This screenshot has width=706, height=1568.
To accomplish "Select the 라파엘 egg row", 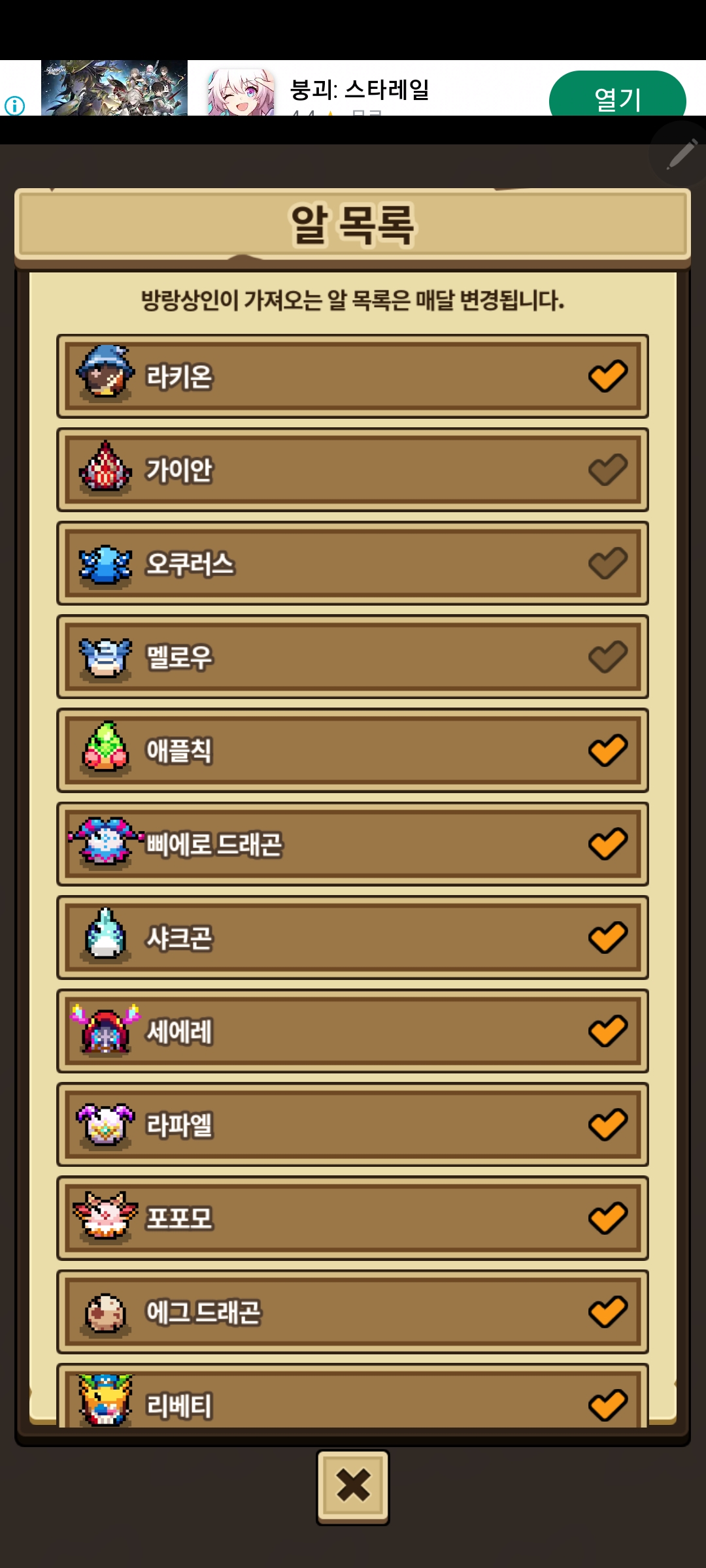I will [x=353, y=1124].
